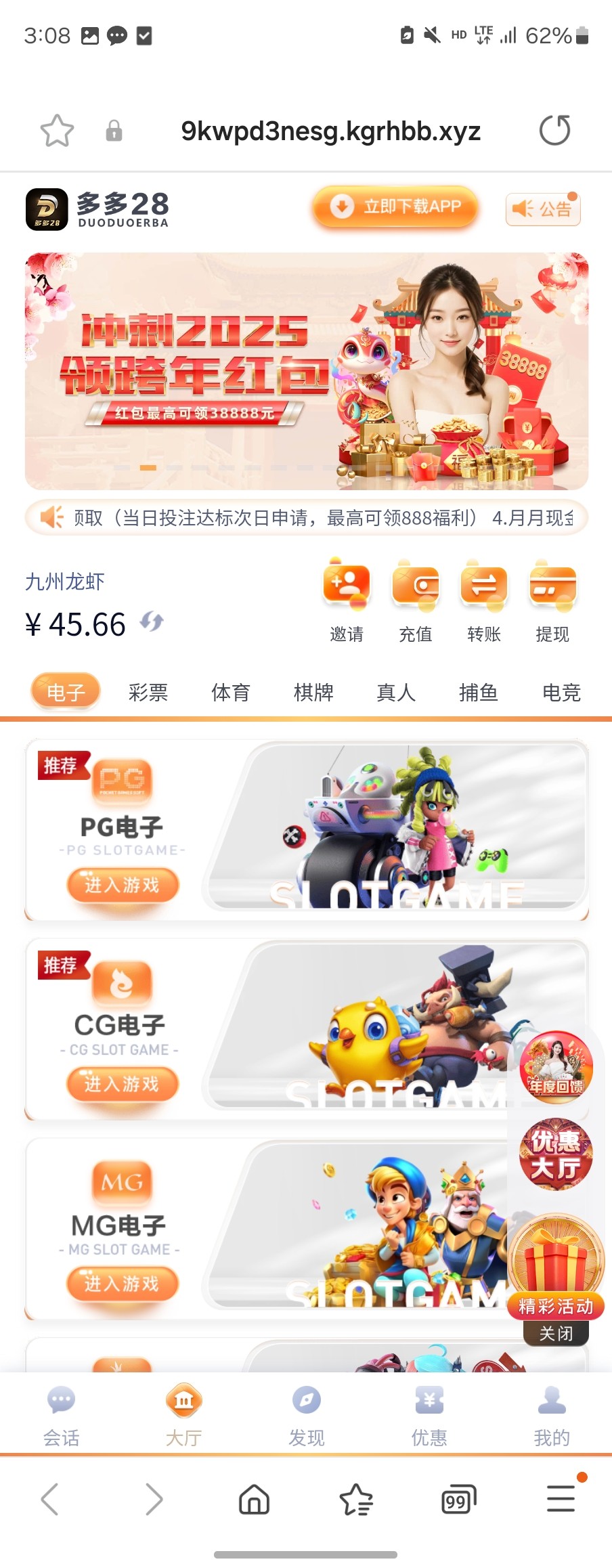Switch to the 体育 category tab
This screenshot has height=1568, width=612.
(231, 692)
